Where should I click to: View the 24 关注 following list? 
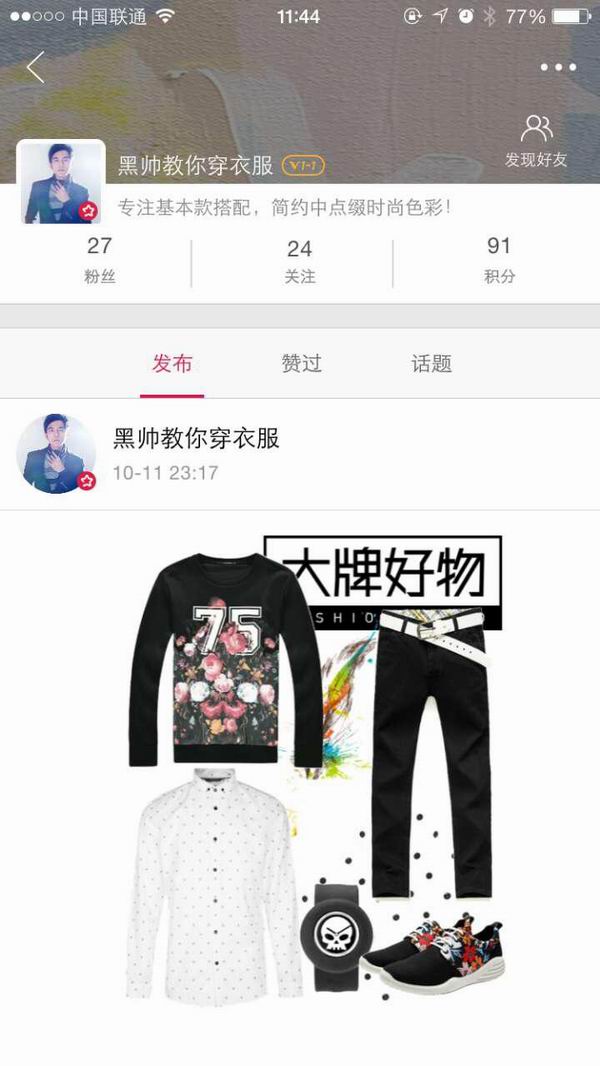[299, 261]
